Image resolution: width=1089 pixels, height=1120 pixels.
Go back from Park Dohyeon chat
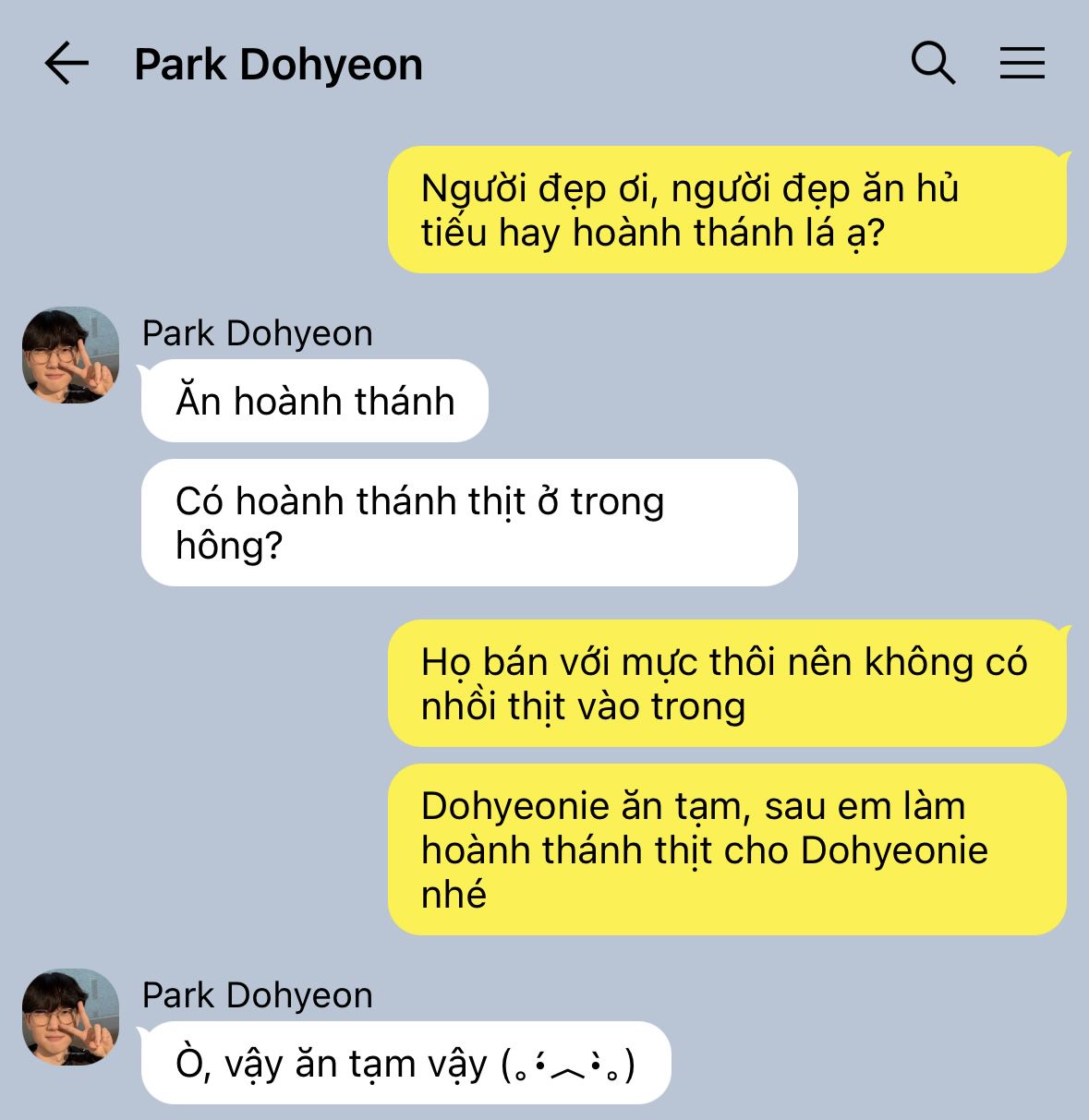[67, 64]
